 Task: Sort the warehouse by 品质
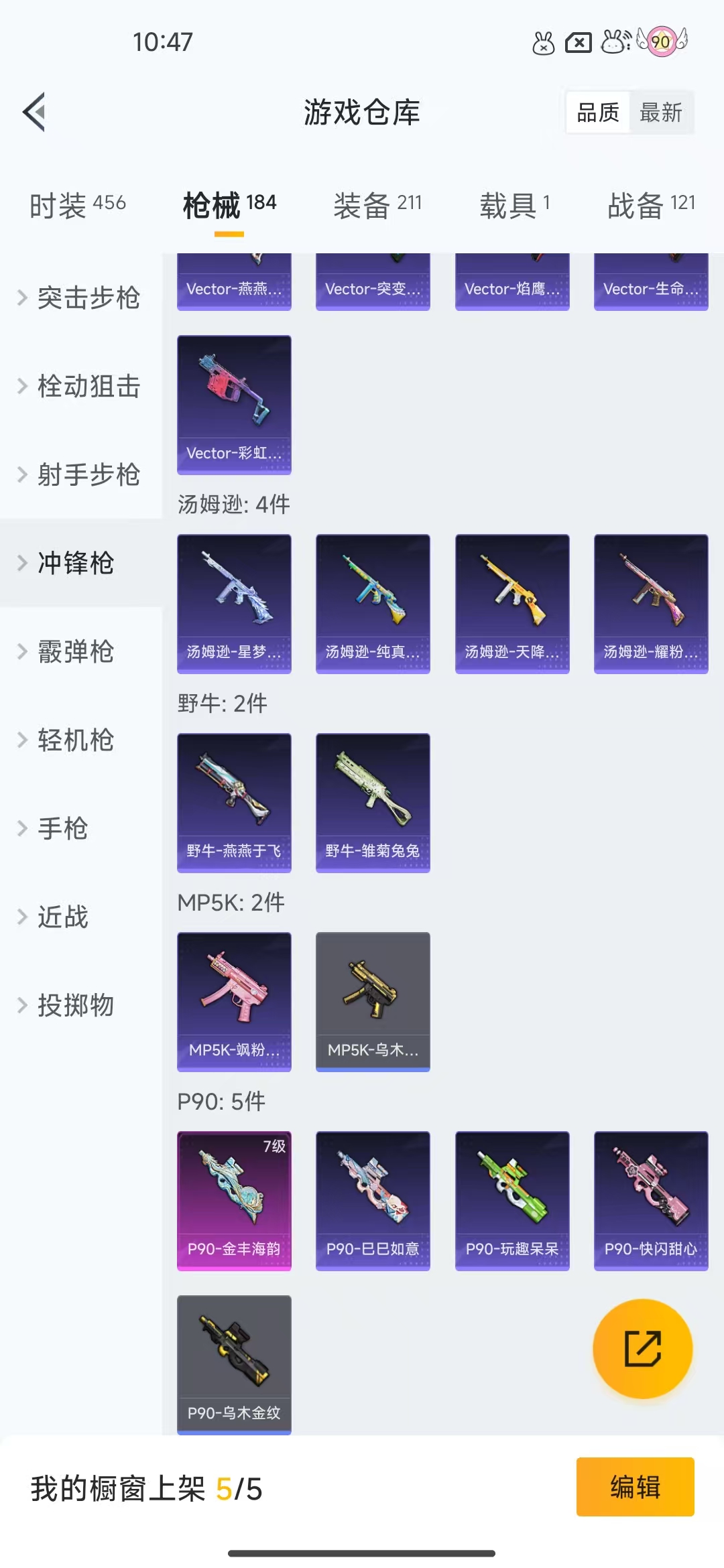pos(598,112)
